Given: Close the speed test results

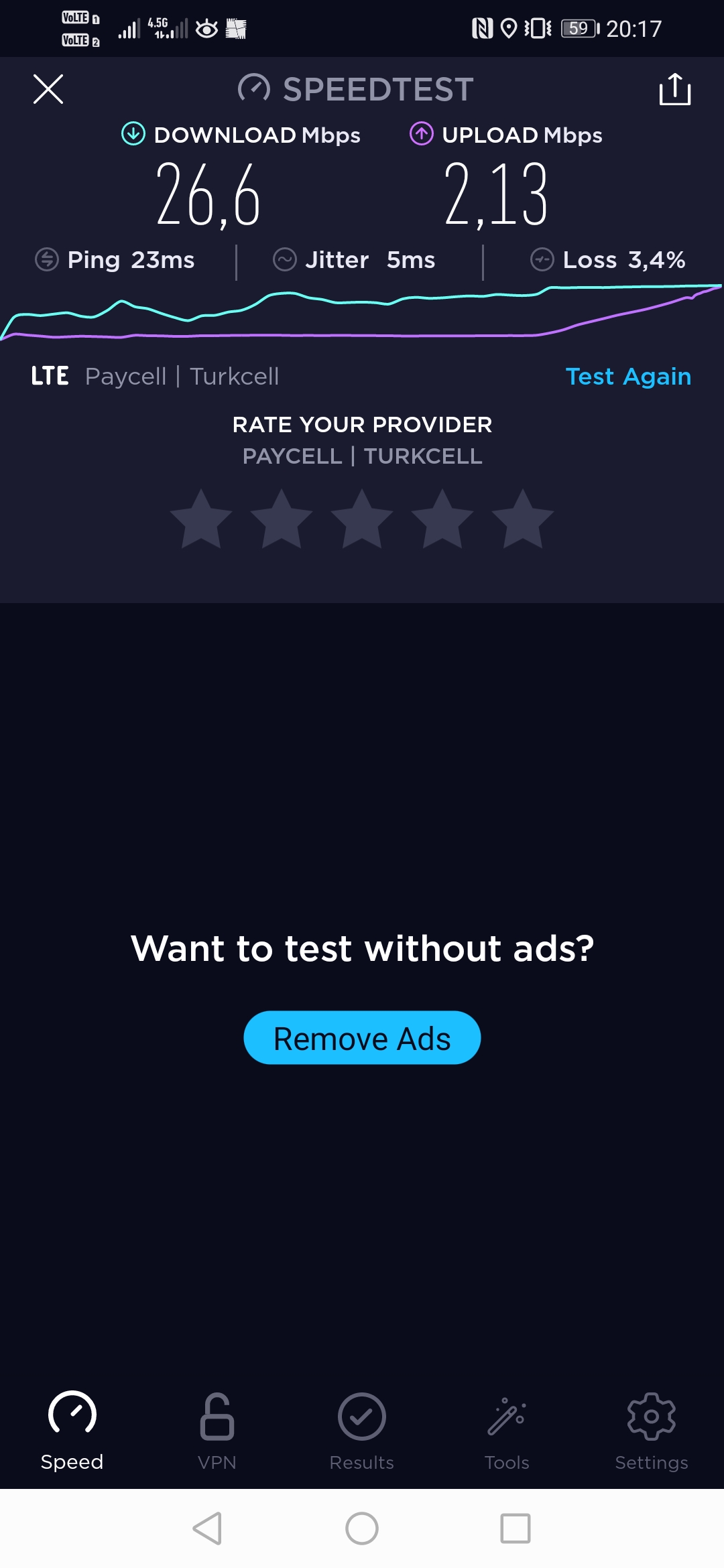Looking at the screenshot, I should click(48, 89).
